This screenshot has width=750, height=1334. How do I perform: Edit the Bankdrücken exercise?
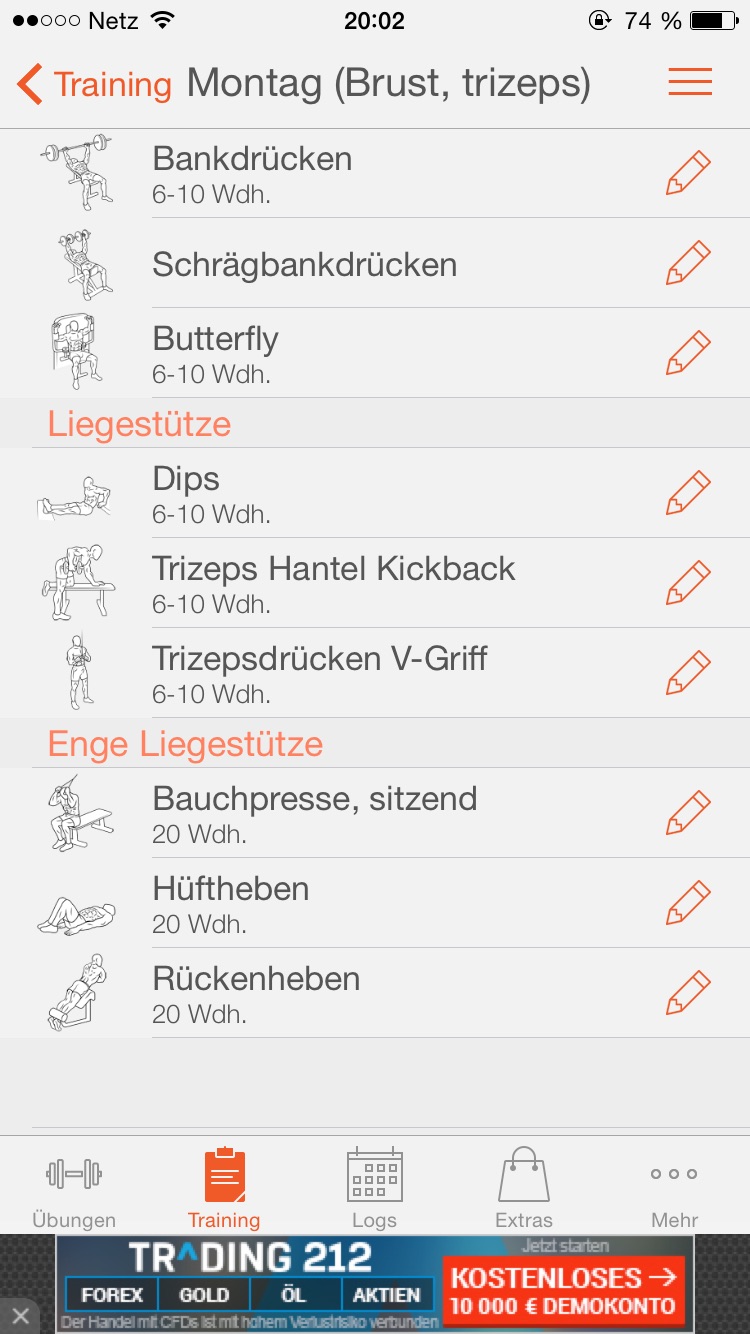[688, 174]
